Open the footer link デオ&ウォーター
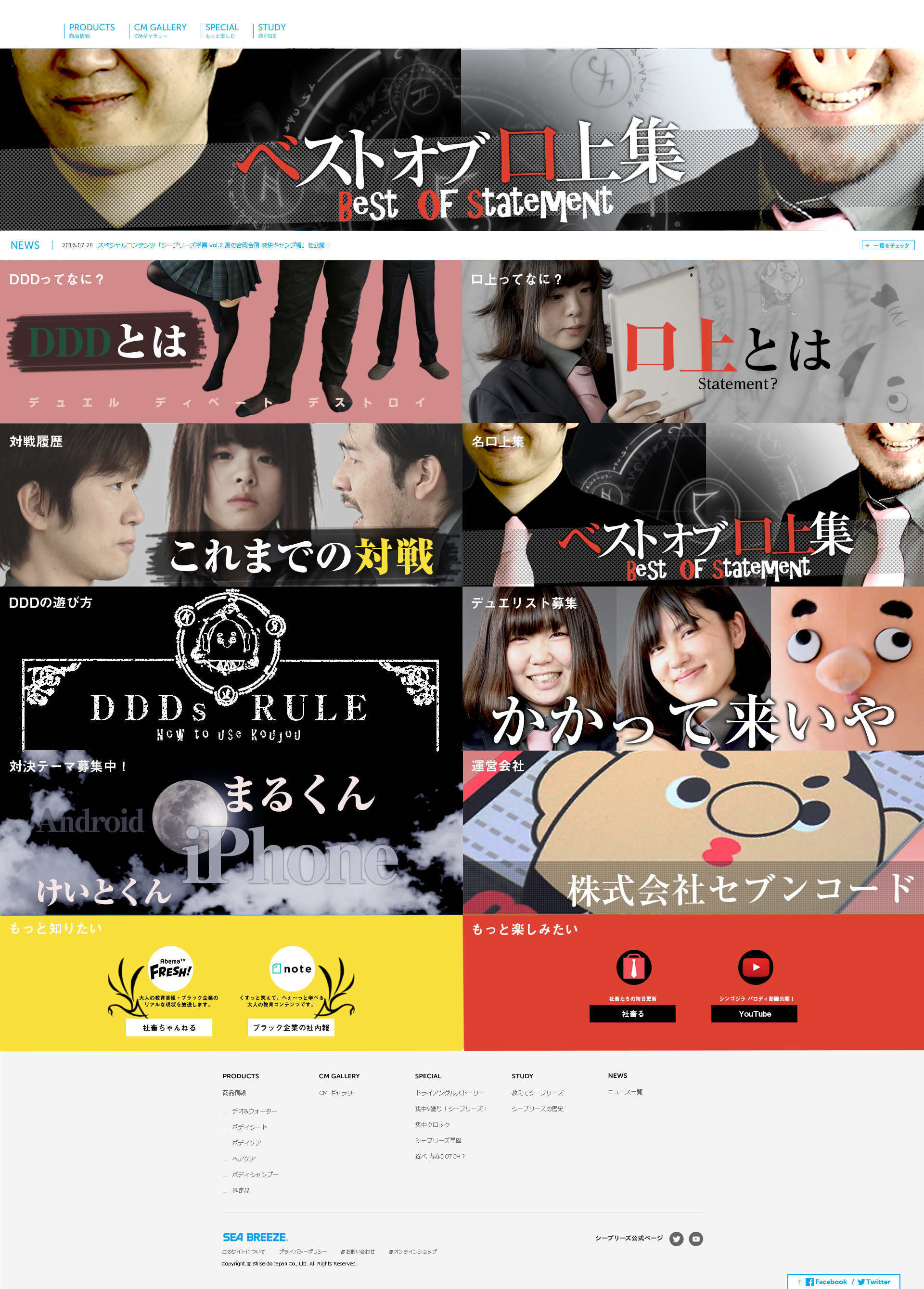The height and width of the screenshot is (1289, 924). pyautogui.click(x=254, y=1111)
